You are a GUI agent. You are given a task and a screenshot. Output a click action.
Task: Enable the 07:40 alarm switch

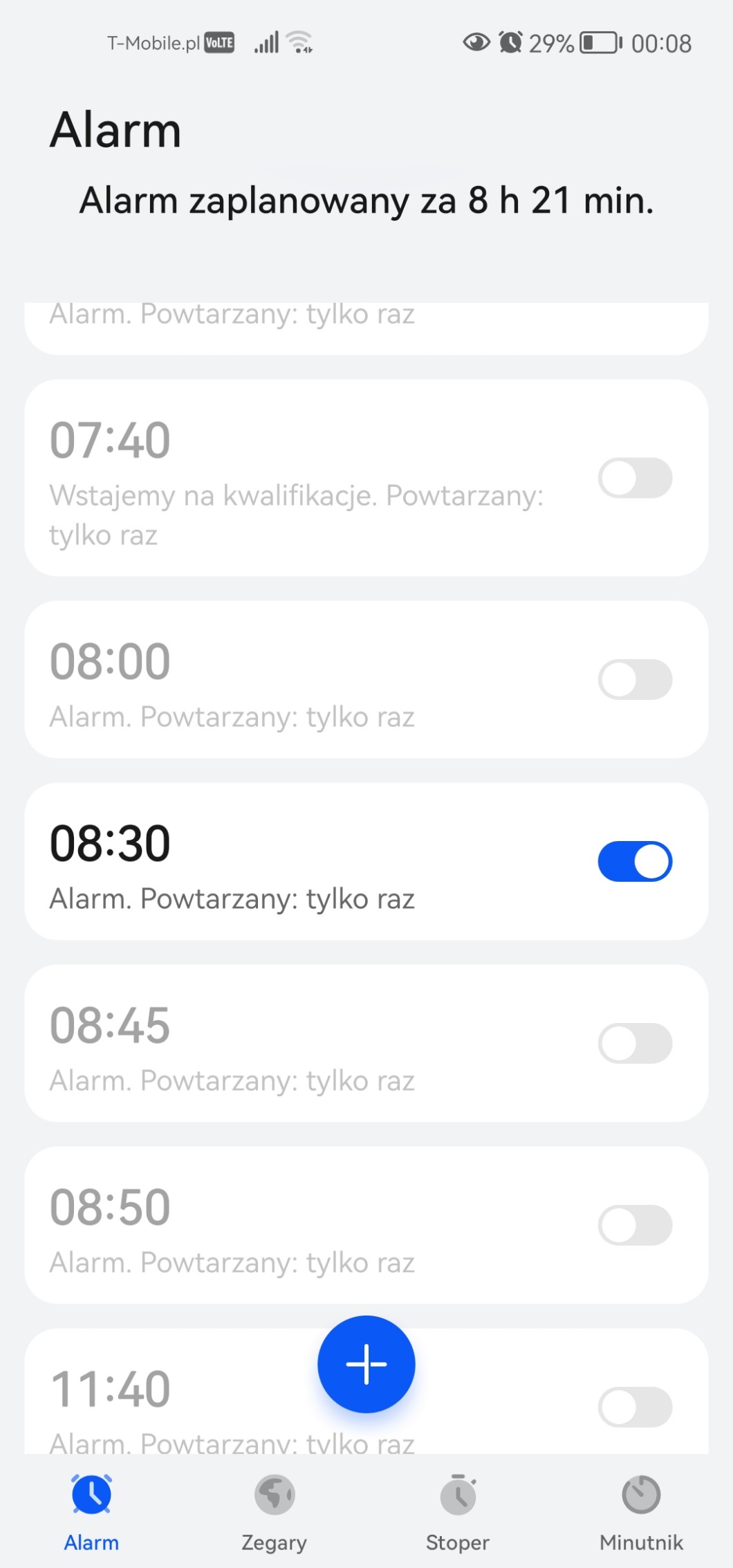(635, 478)
